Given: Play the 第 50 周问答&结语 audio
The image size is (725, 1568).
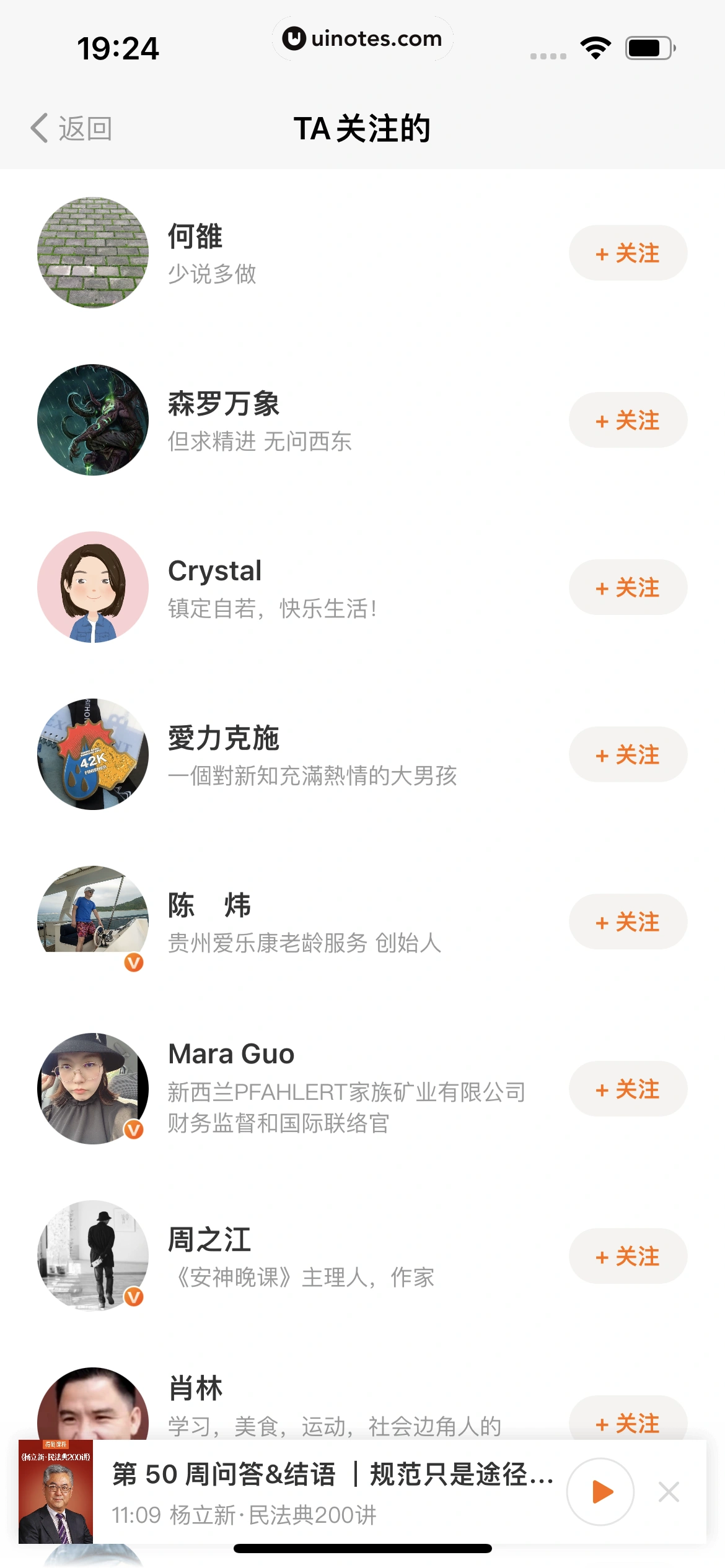Looking at the screenshot, I should click(600, 1492).
